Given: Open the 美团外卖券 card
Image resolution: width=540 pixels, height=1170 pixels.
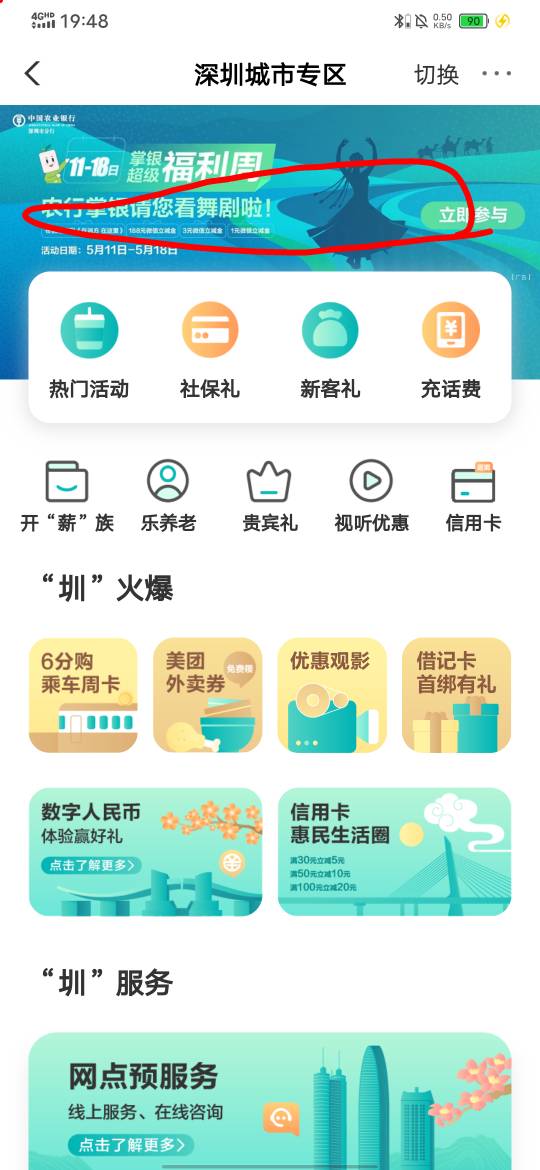Looking at the screenshot, I should point(208,695).
